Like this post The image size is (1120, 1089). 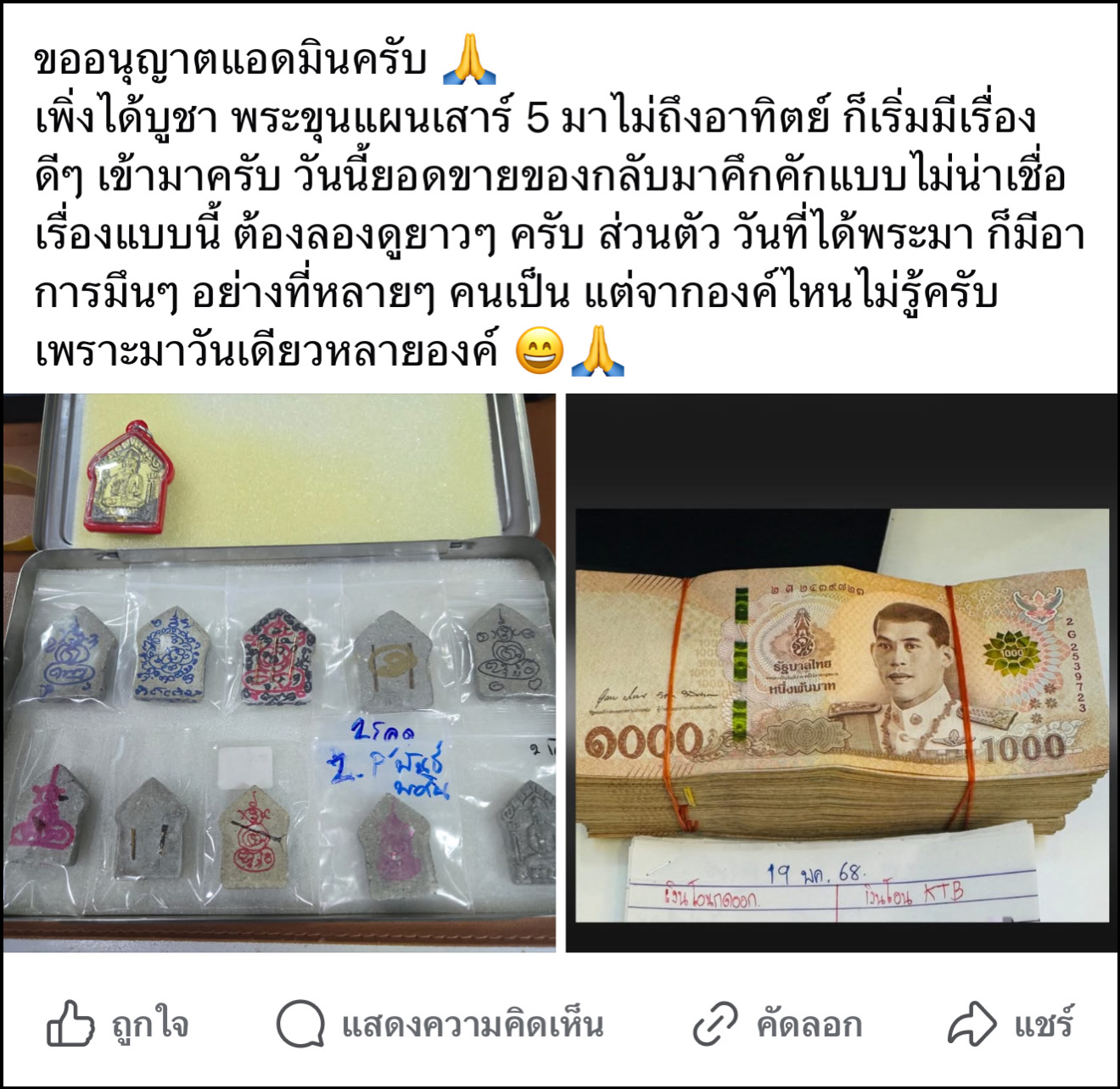coord(117,1025)
